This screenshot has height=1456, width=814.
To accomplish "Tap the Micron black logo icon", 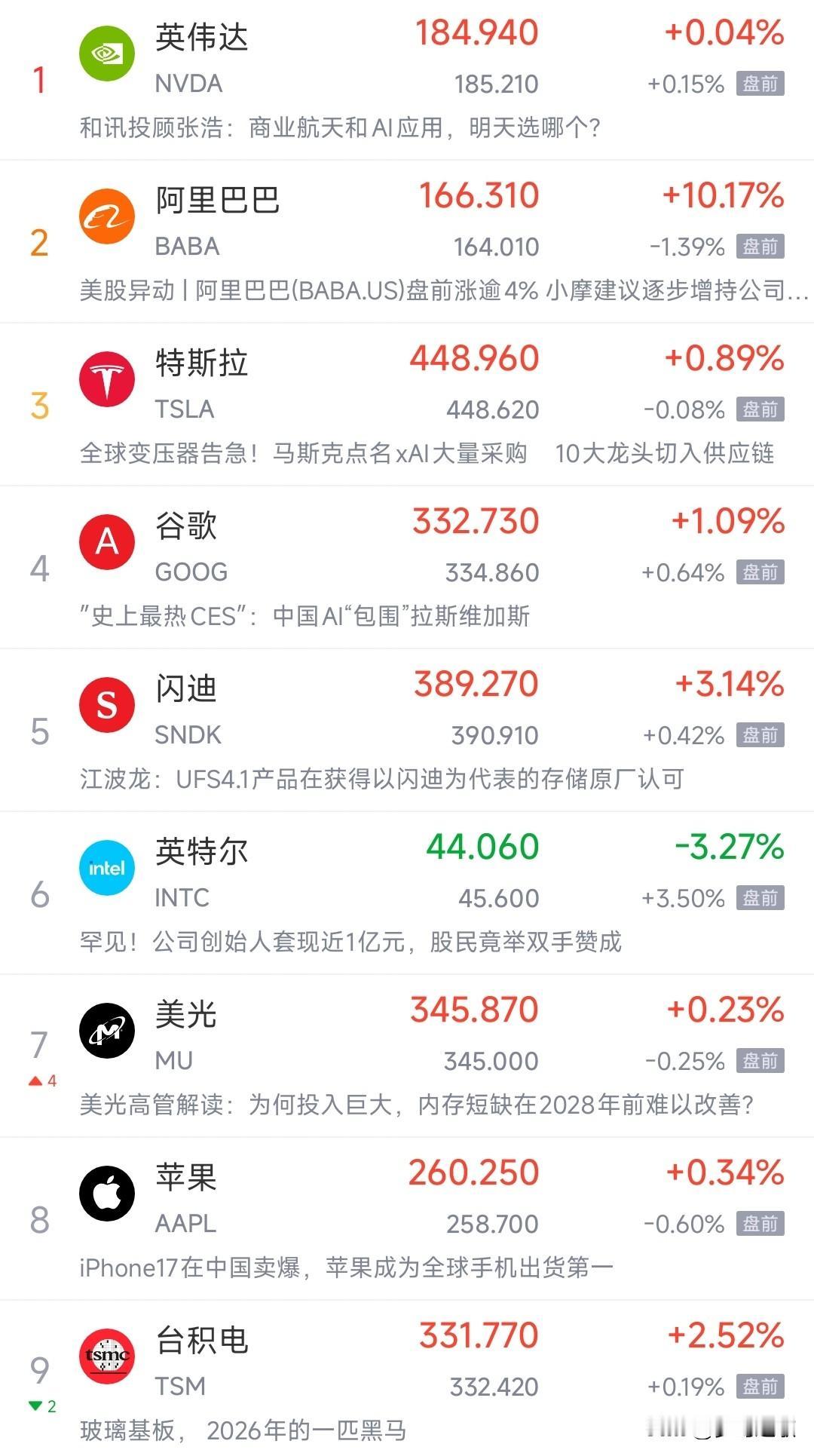I will [x=107, y=1030].
